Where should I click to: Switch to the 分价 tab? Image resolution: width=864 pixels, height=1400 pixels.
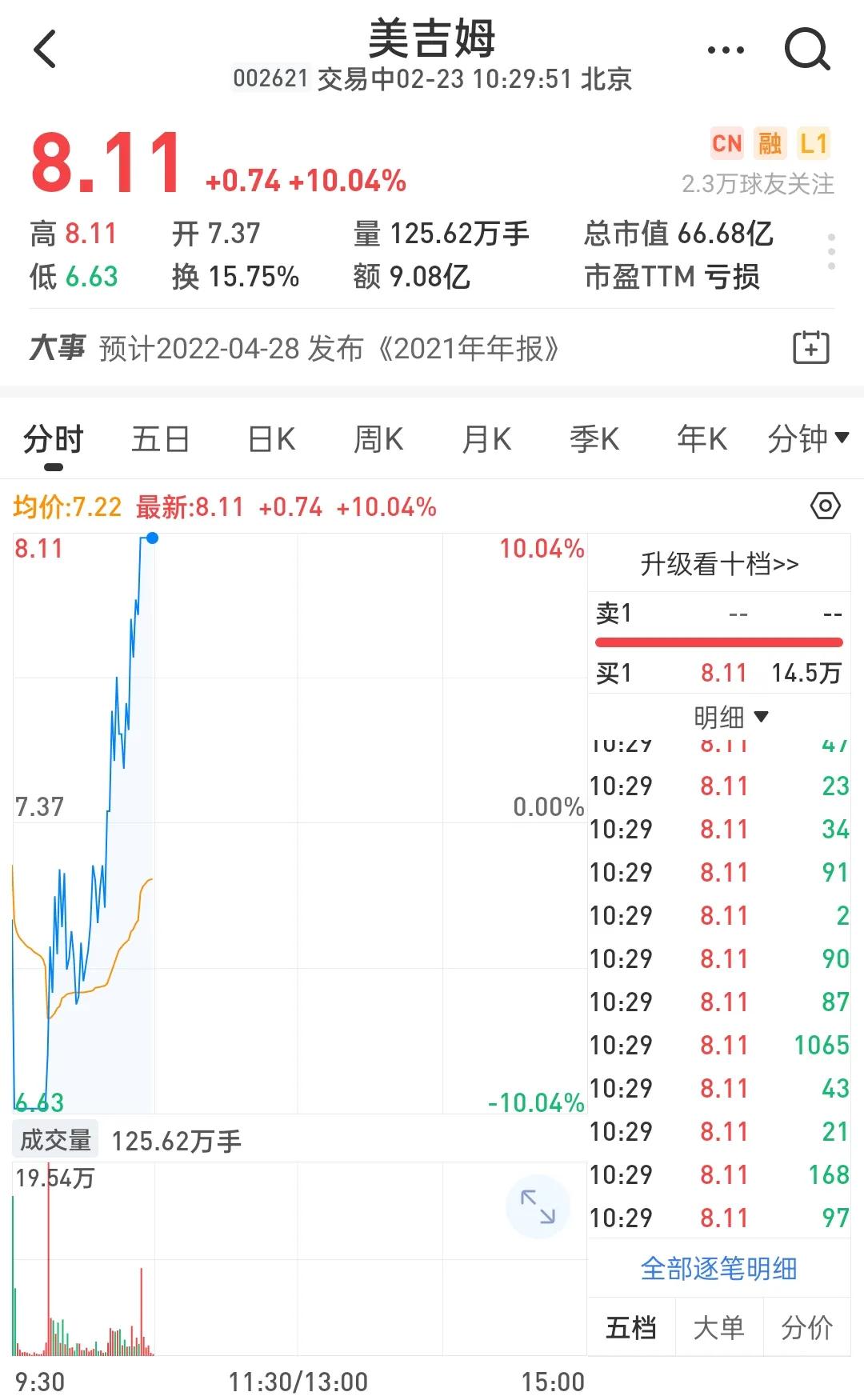point(806,1327)
